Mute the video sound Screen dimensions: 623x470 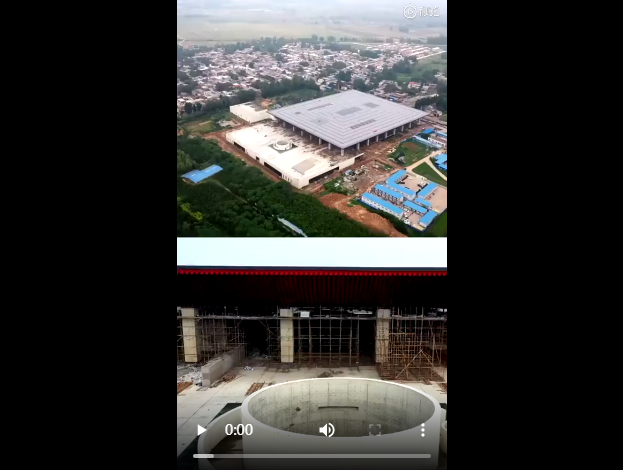[x=327, y=430]
